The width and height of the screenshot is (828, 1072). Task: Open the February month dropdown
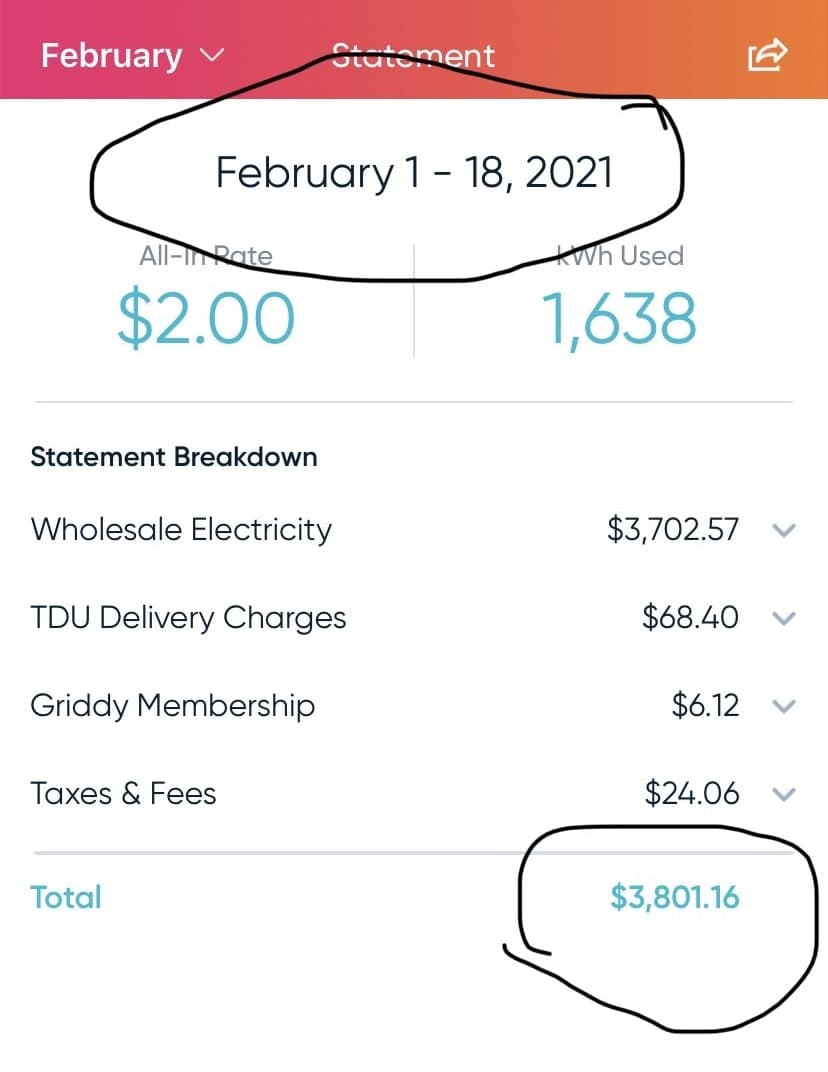pos(133,55)
